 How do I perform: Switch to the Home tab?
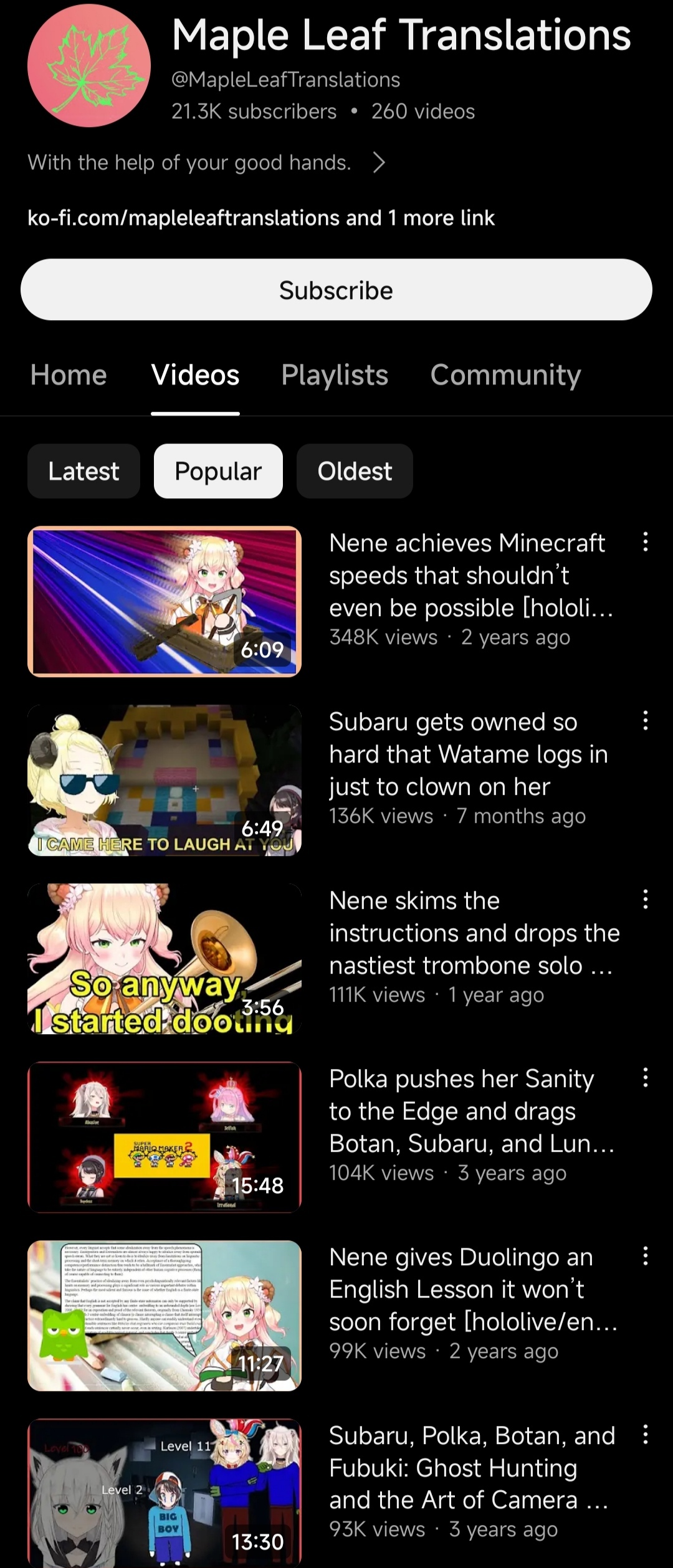pos(69,375)
